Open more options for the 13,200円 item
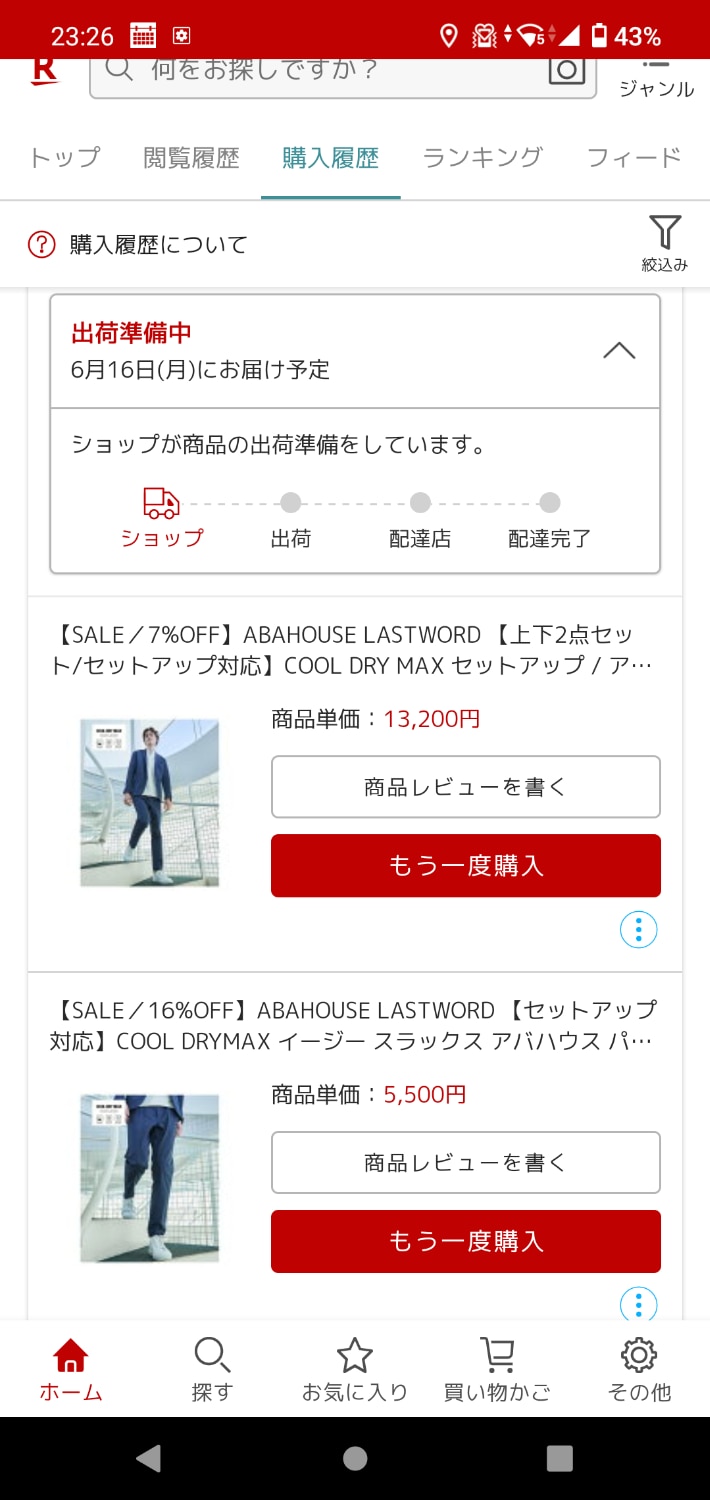 coord(638,930)
